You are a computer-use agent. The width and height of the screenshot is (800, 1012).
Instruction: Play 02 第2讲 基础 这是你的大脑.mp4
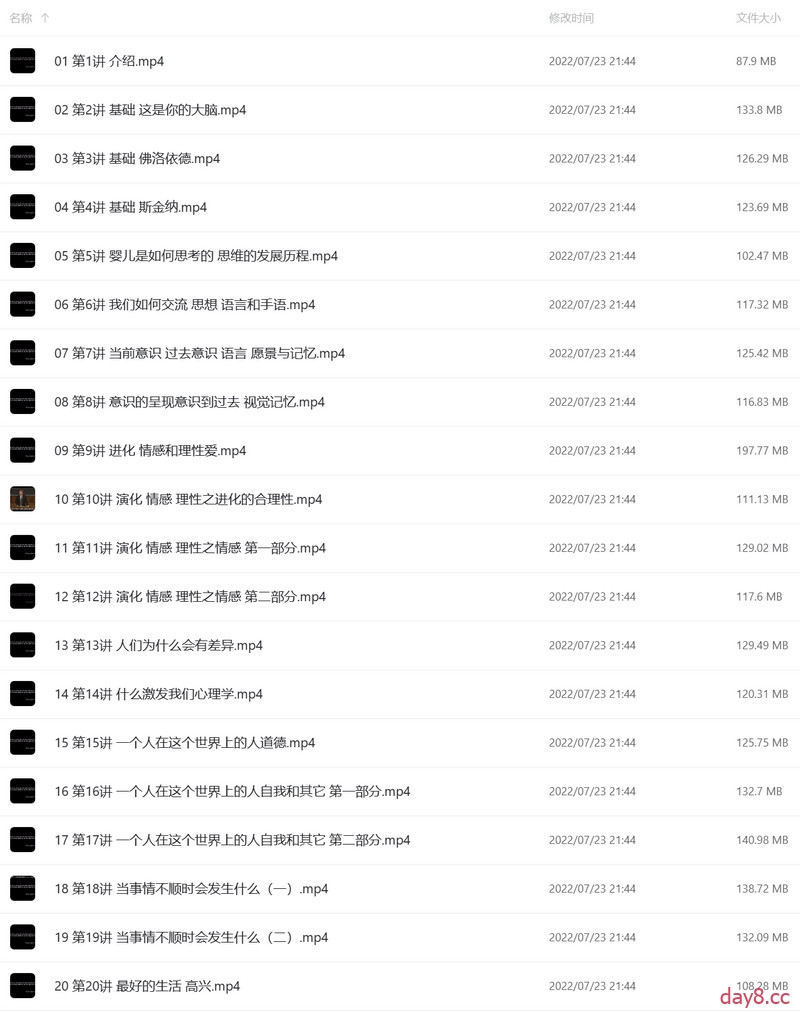pyautogui.click(x=150, y=110)
